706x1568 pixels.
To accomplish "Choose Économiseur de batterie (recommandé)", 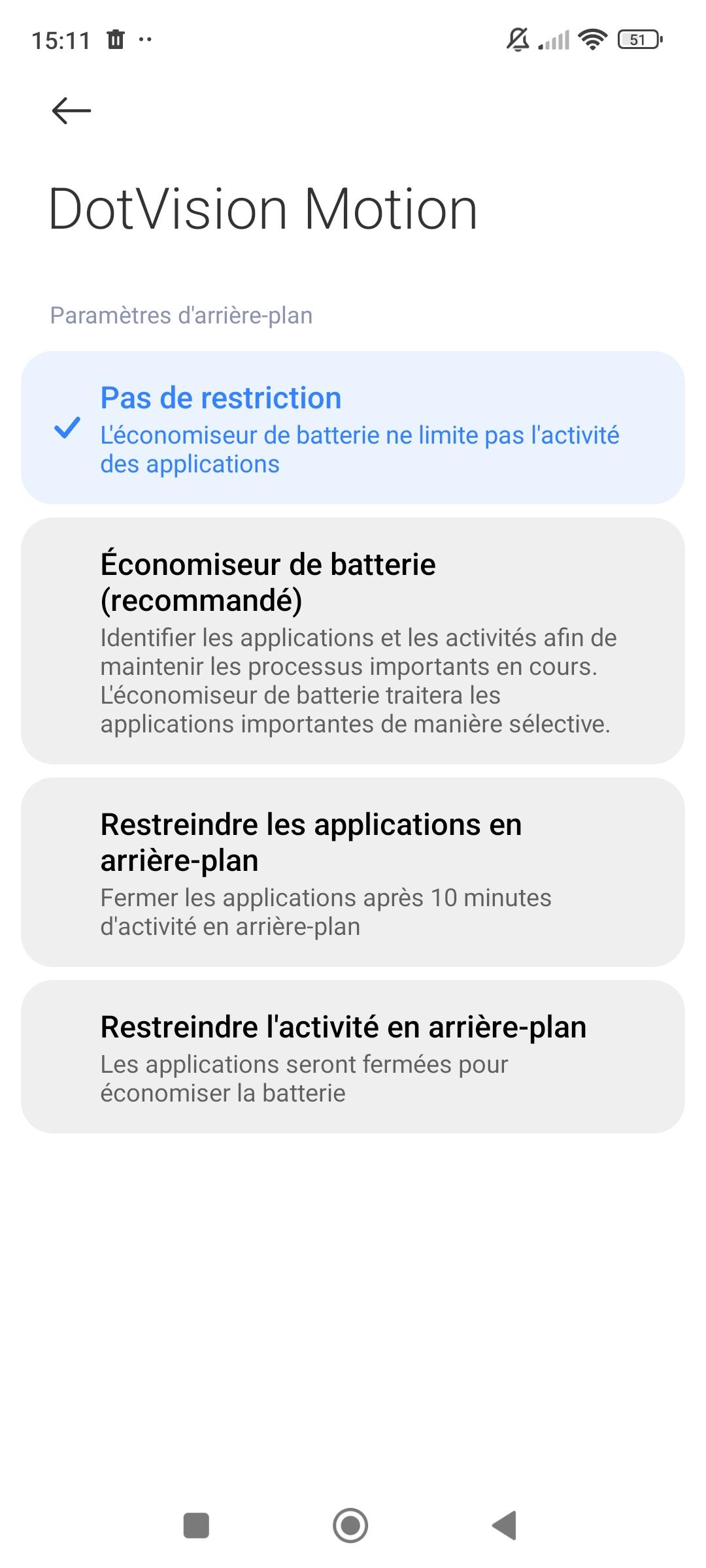I will [x=352, y=640].
